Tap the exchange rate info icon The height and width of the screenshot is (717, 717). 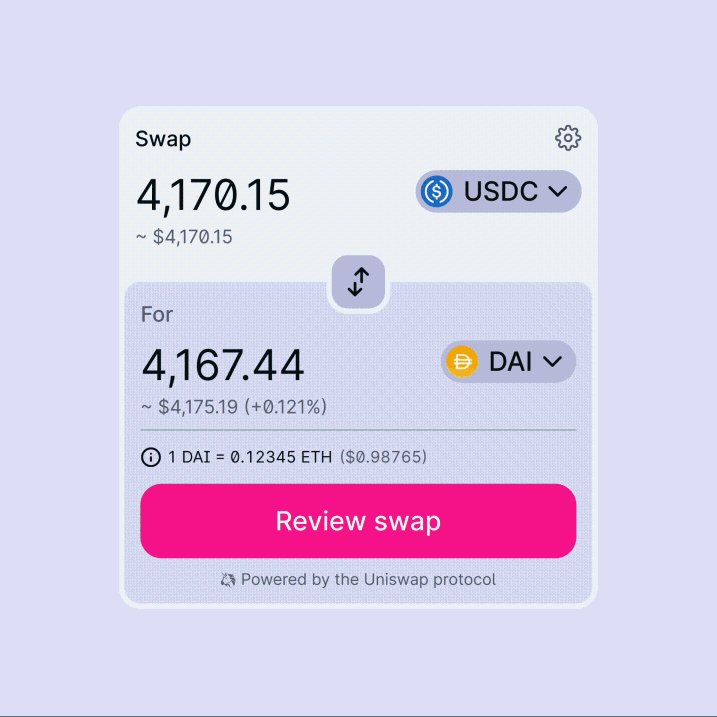[x=151, y=457]
